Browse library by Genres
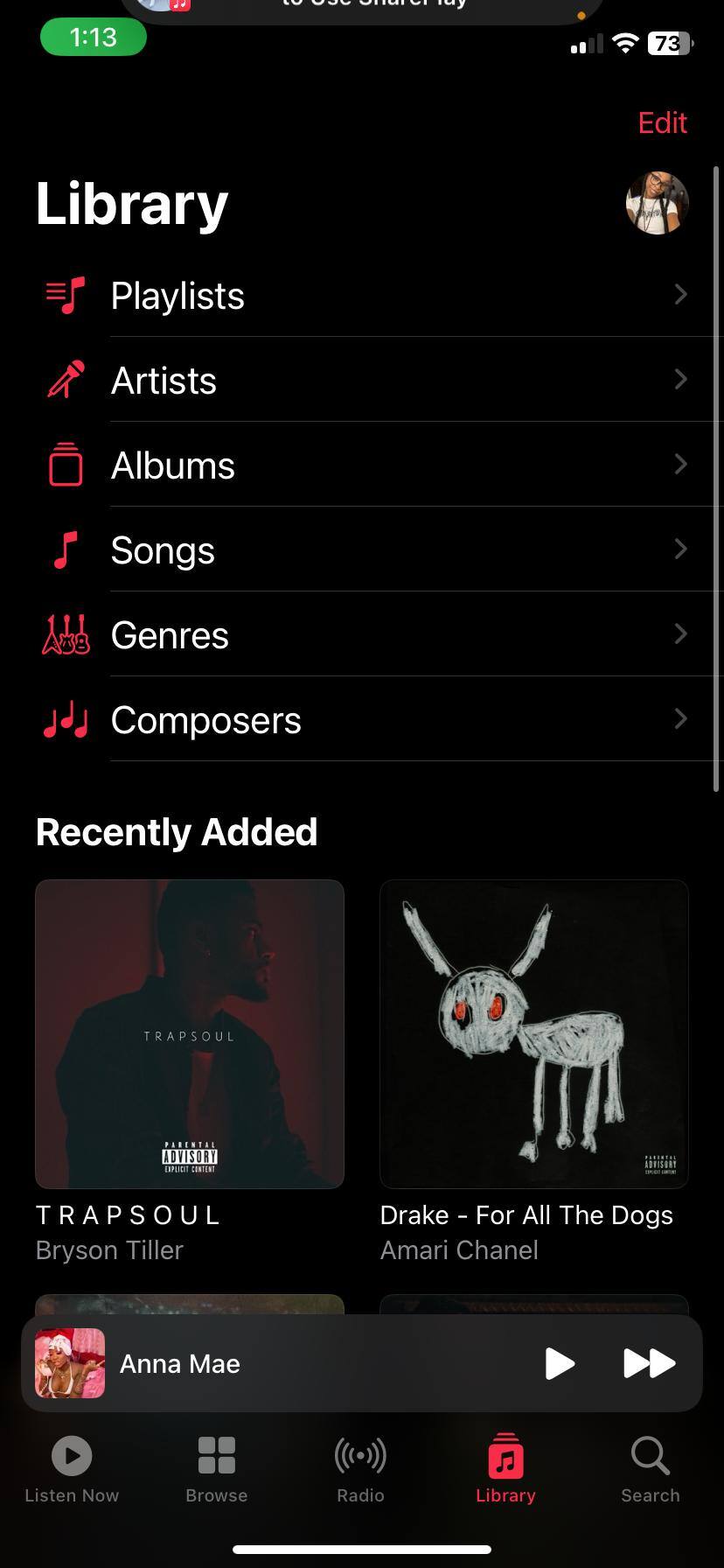The height and width of the screenshot is (1568, 724). pyautogui.click(x=367, y=635)
